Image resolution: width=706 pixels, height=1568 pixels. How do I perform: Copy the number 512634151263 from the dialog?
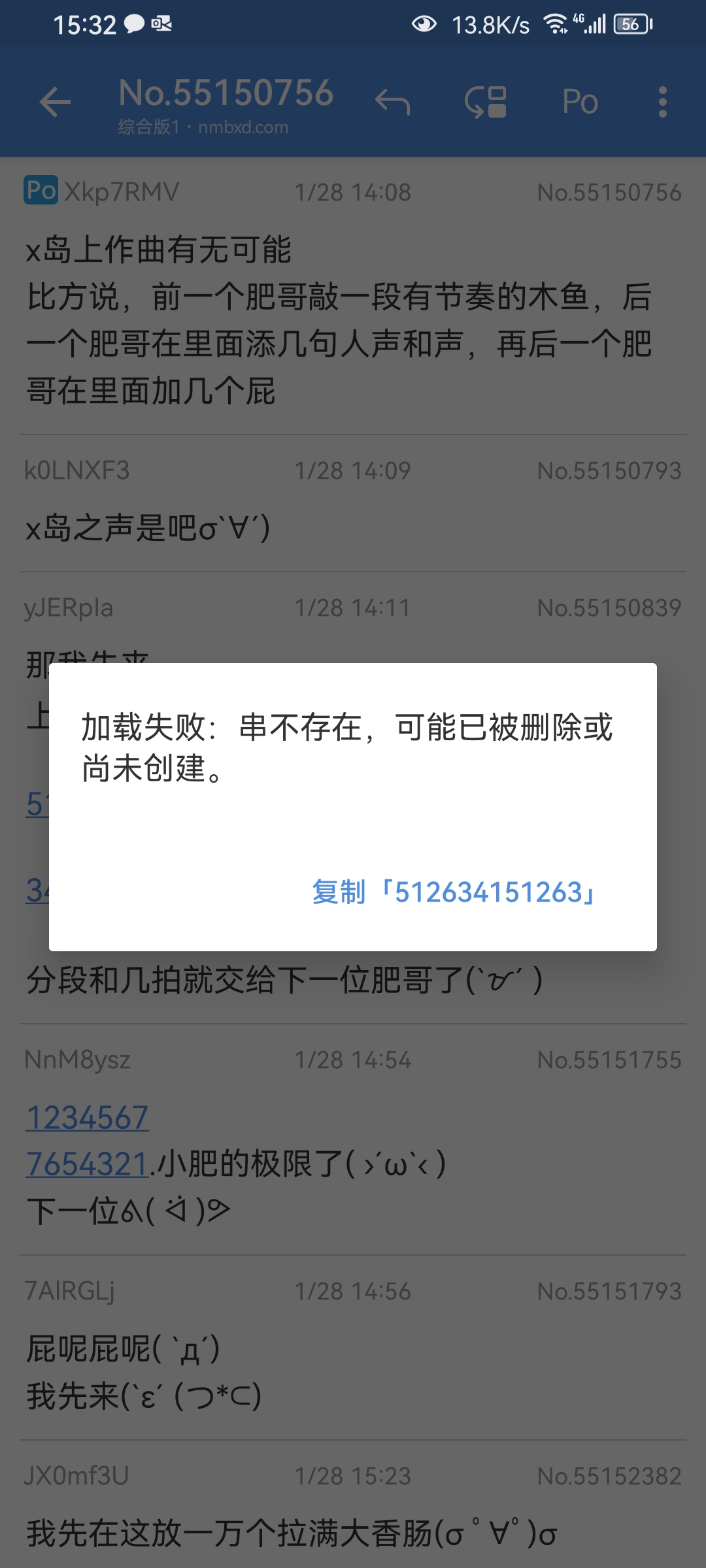(454, 892)
